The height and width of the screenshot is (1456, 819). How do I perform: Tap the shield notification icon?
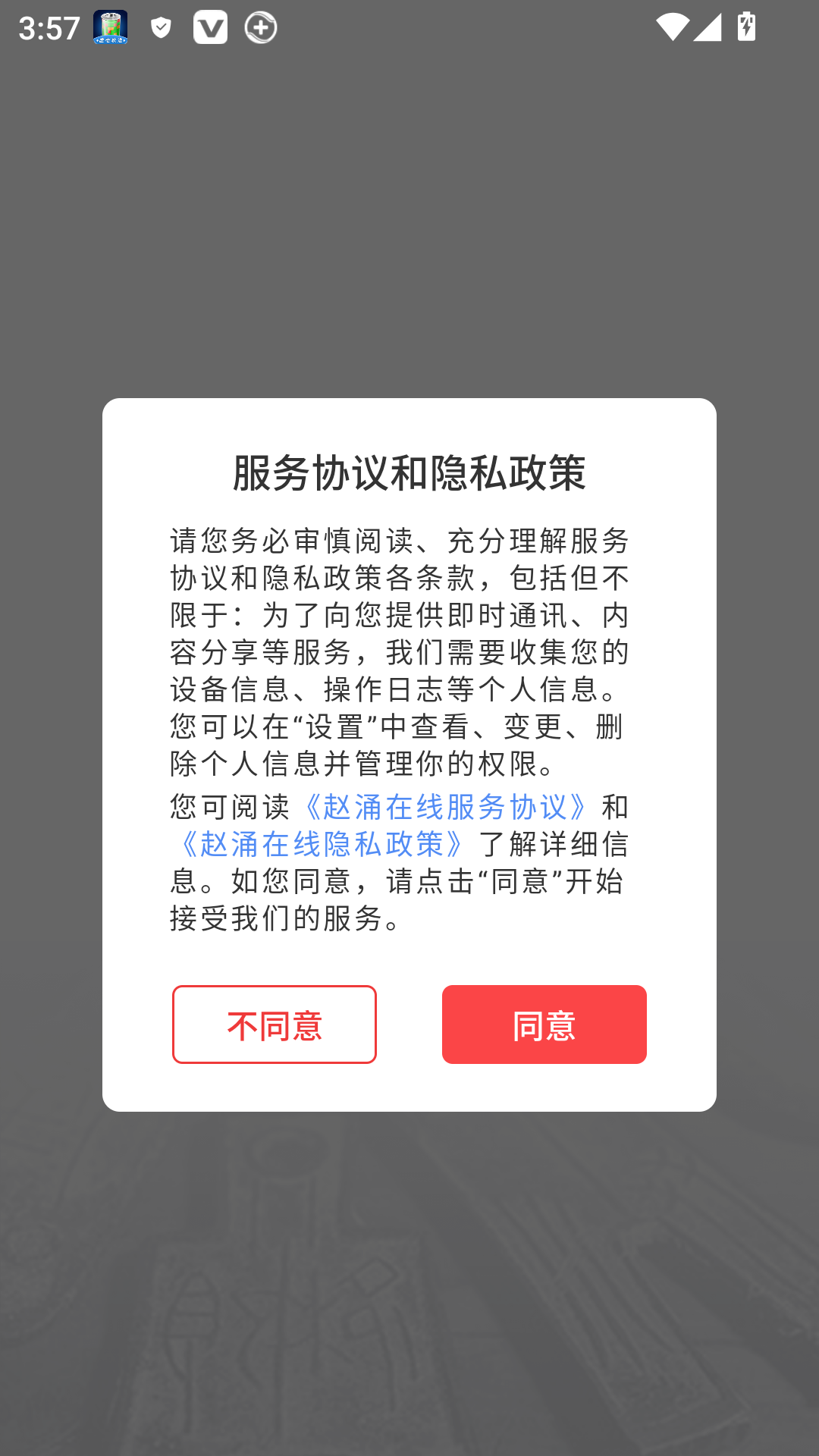point(161,28)
